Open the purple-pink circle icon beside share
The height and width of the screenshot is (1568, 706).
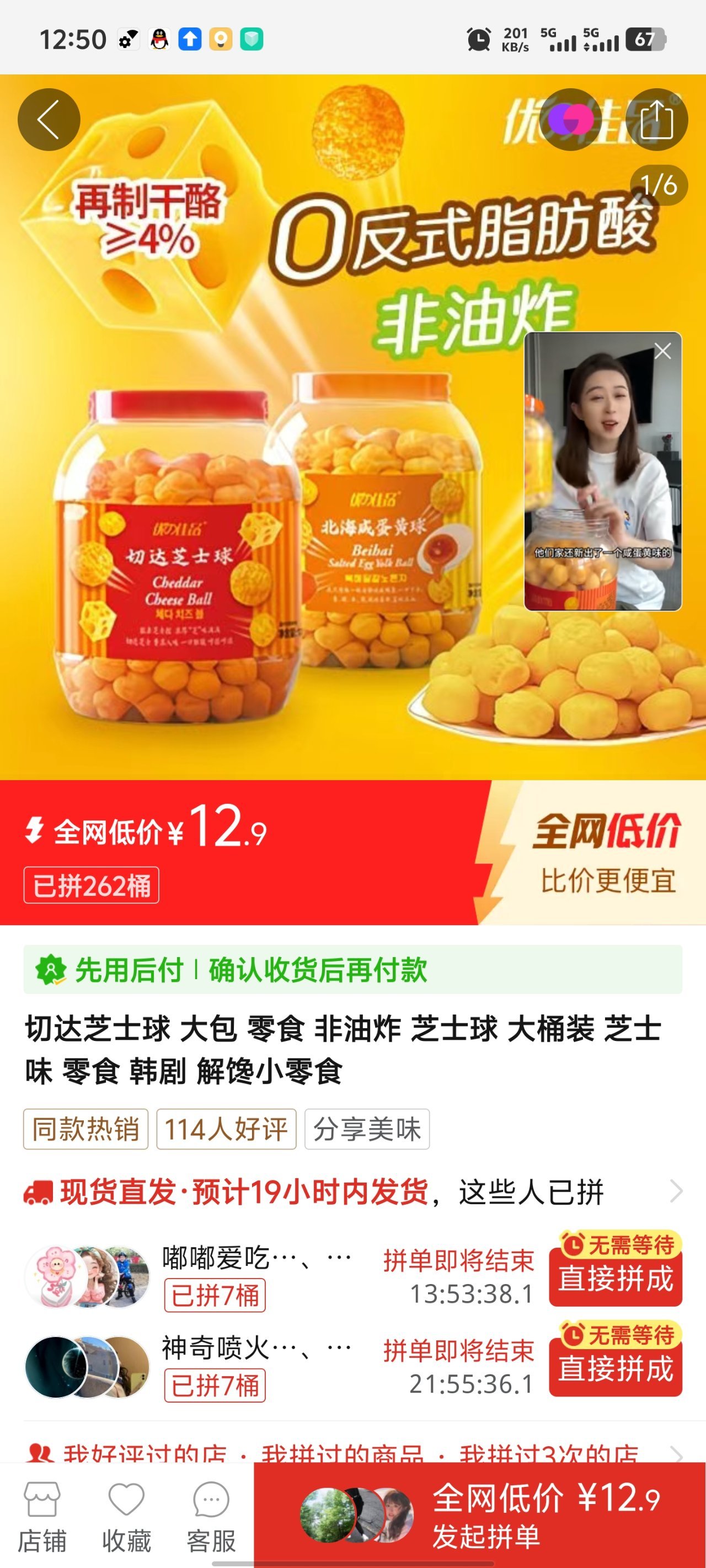click(x=571, y=120)
